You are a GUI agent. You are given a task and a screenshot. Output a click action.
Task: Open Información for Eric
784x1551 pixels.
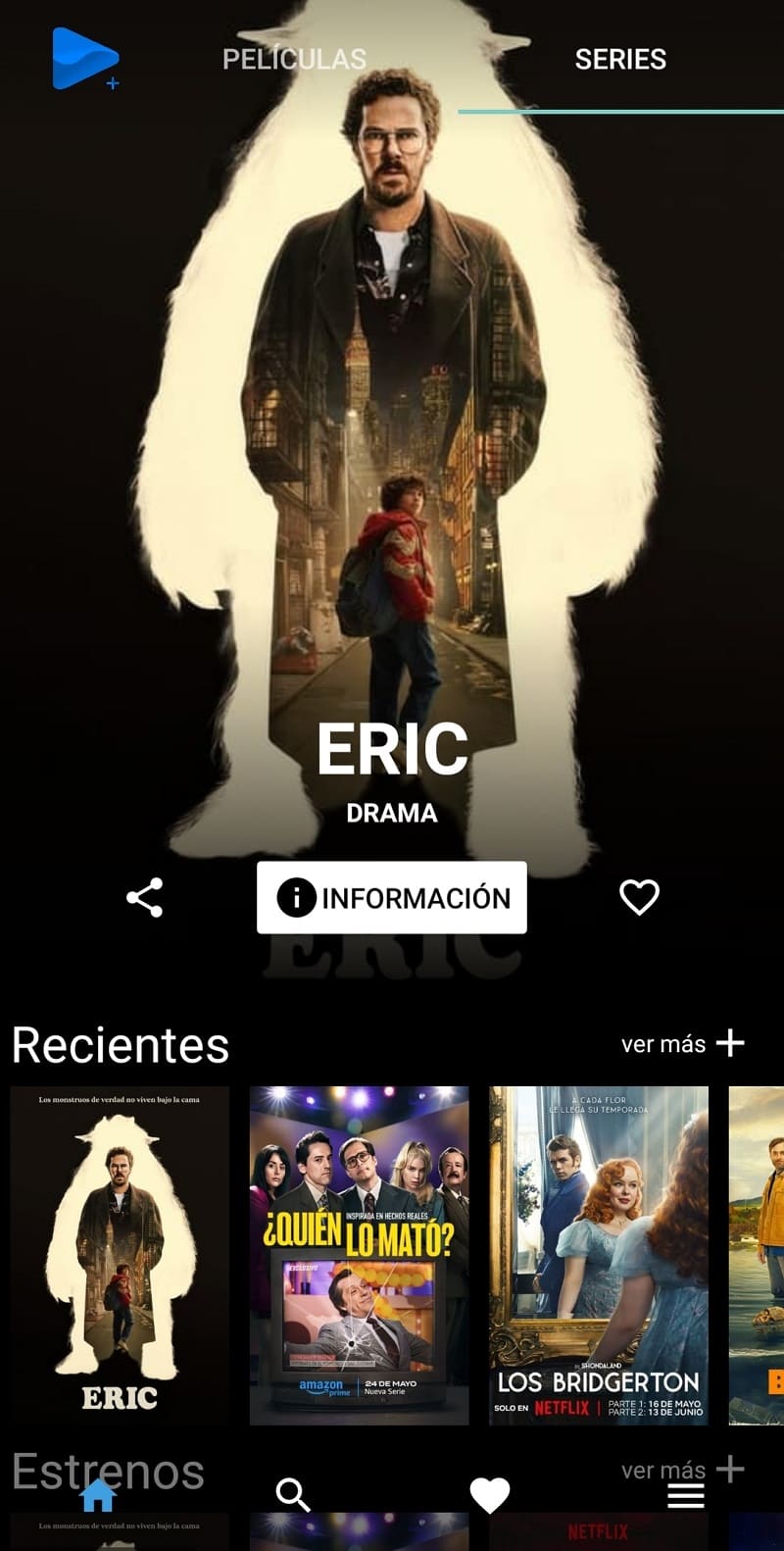392,897
